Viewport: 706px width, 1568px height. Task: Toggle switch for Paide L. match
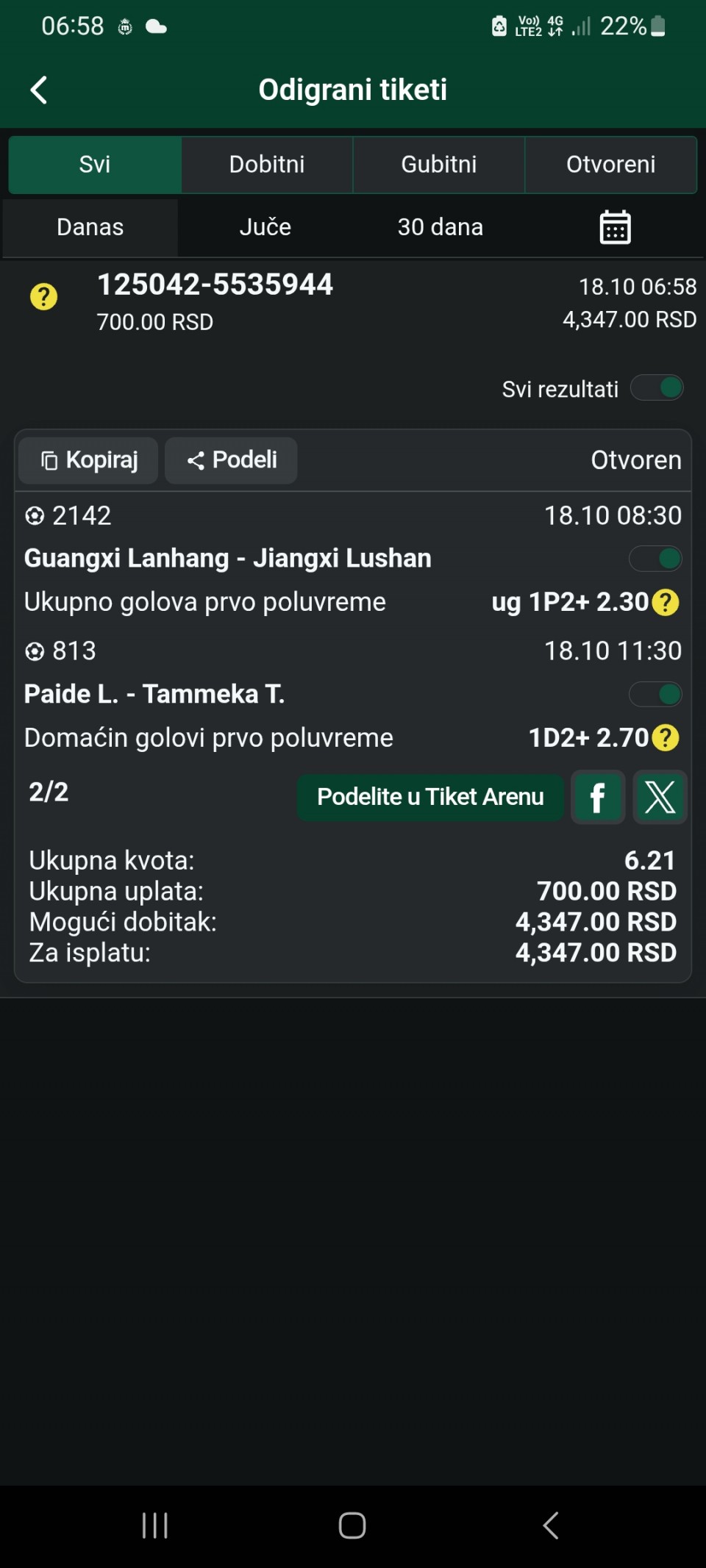655,694
